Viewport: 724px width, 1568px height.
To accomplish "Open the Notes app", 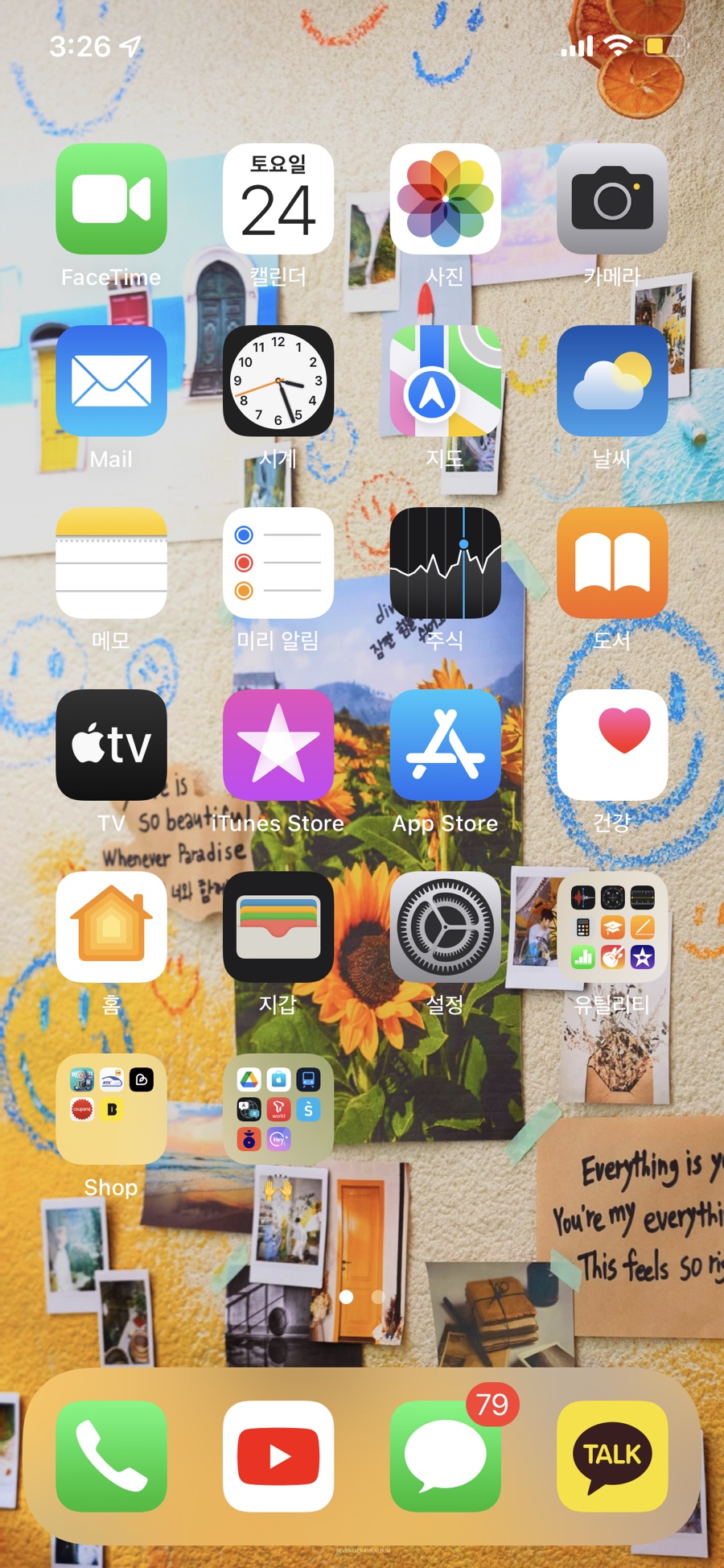I will [x=111, y=563].
